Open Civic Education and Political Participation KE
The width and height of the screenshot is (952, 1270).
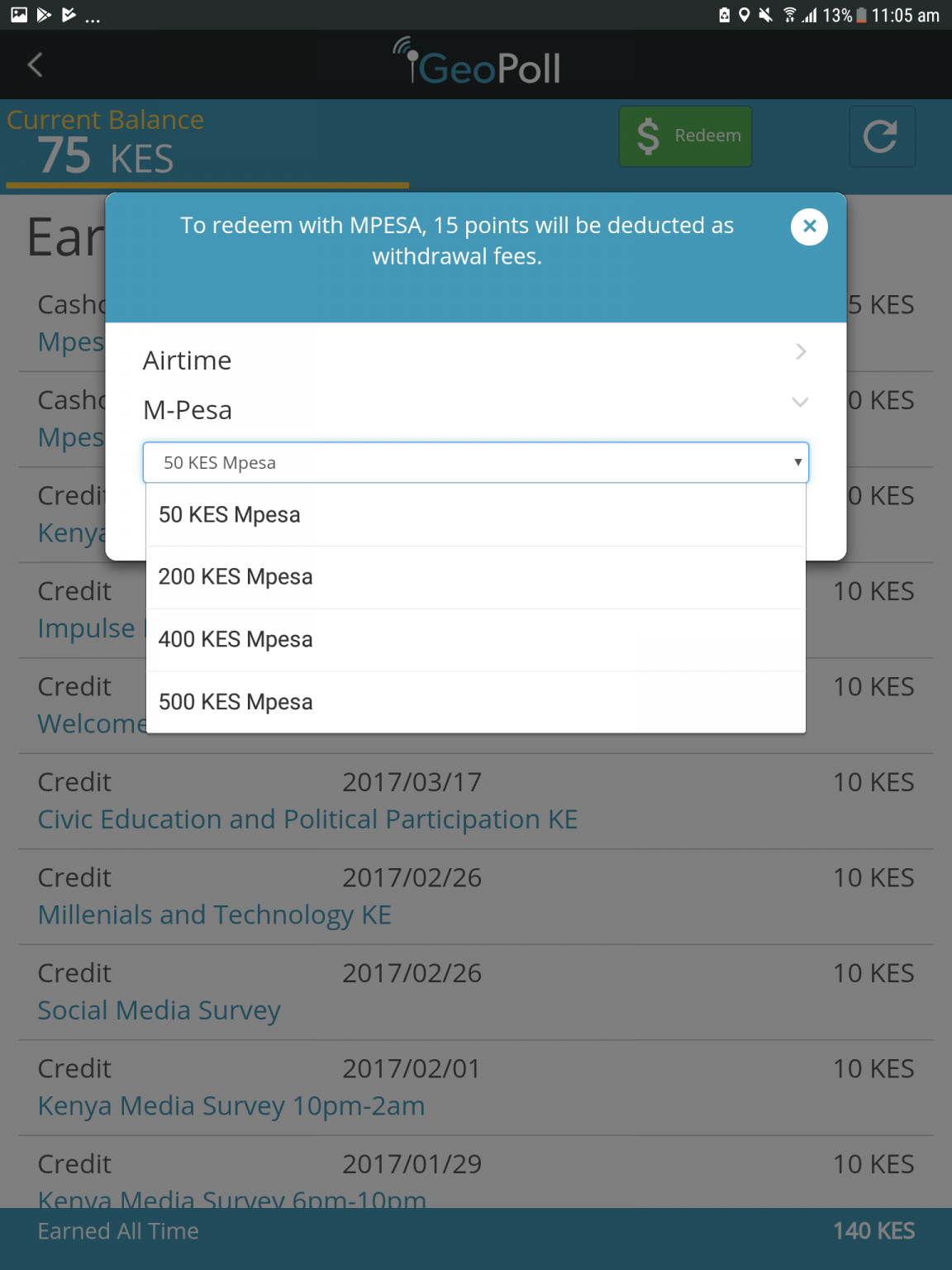tap(307, 819)
